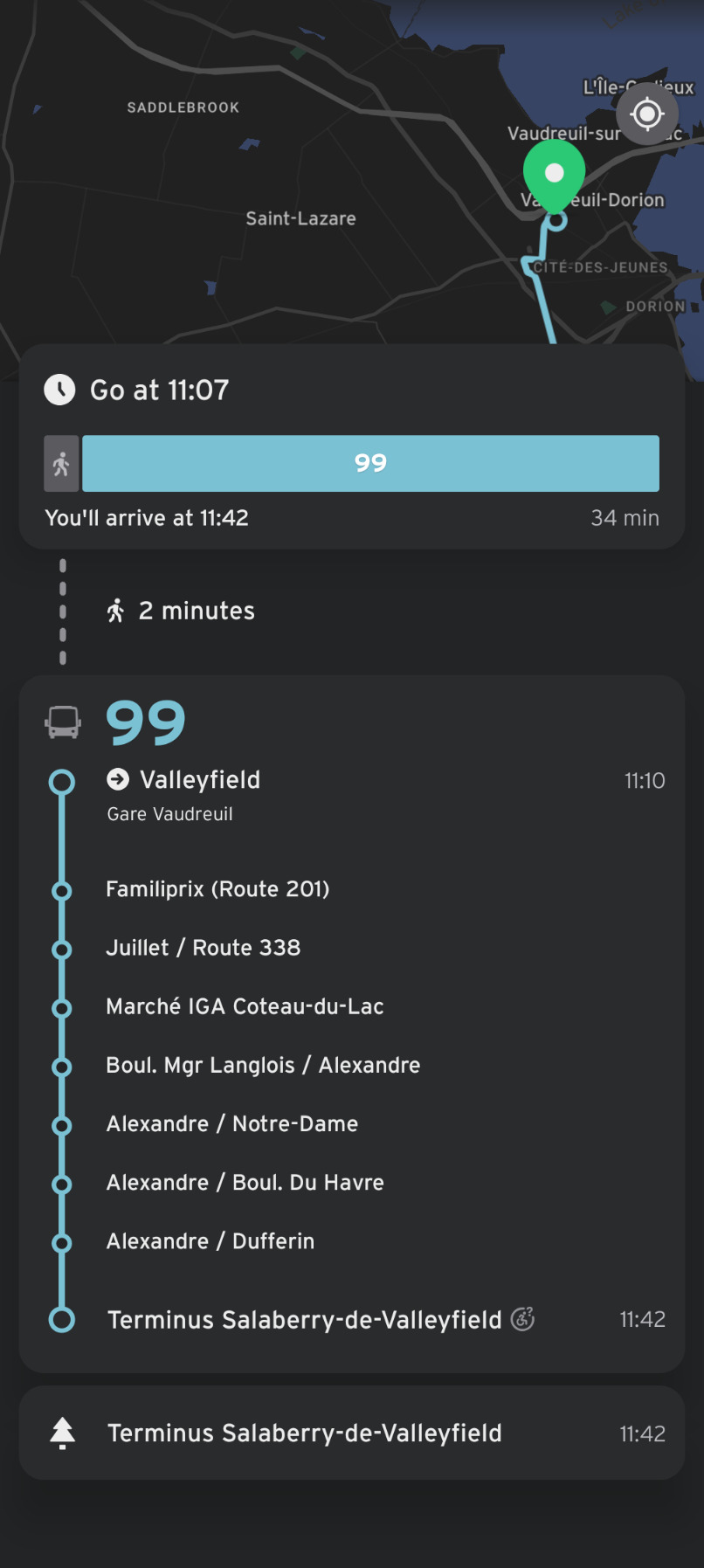Tap the green destination pin on the map
The height and width of the screenshot is (1568, 704).
pyautogui.click(x=554, y=175)
